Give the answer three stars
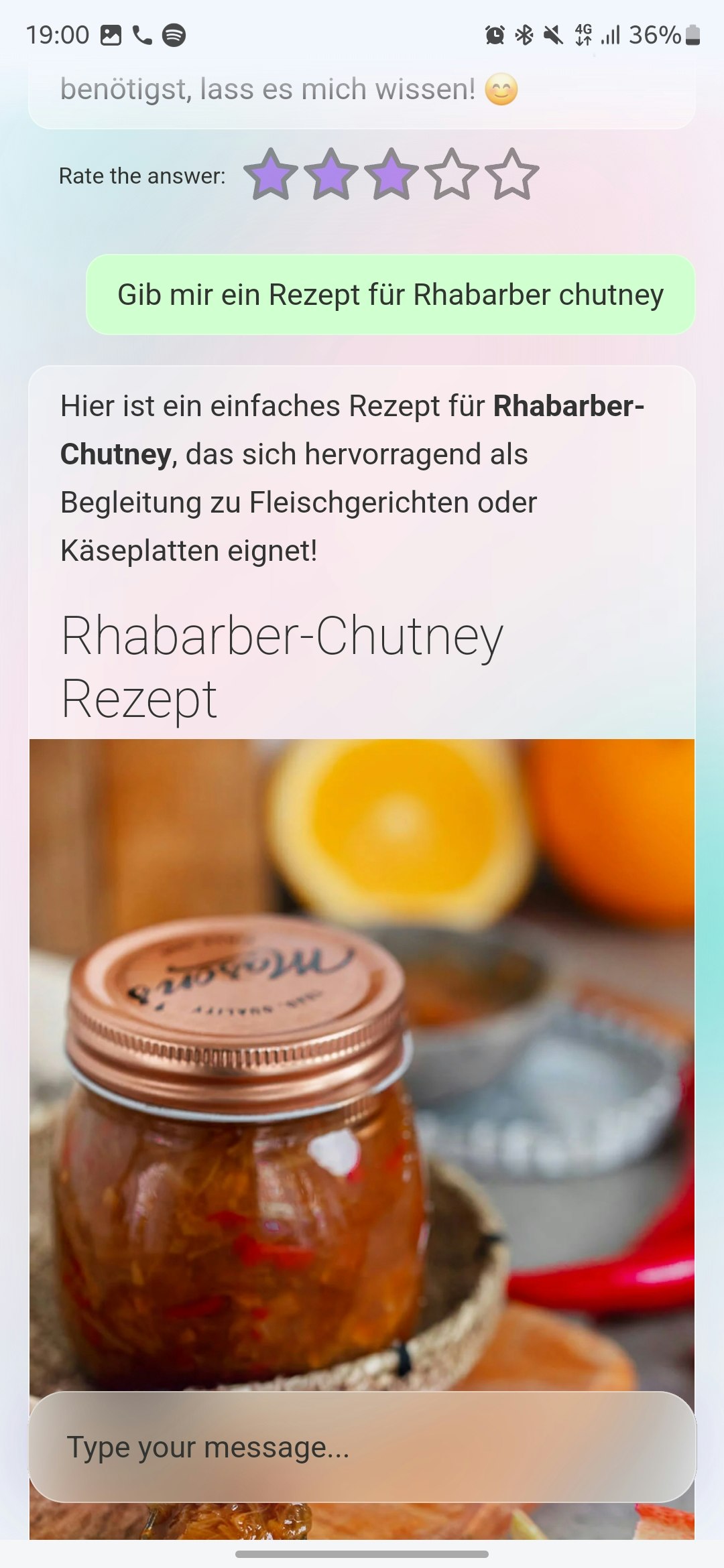The image size is (724, 1568). point(391,175)
